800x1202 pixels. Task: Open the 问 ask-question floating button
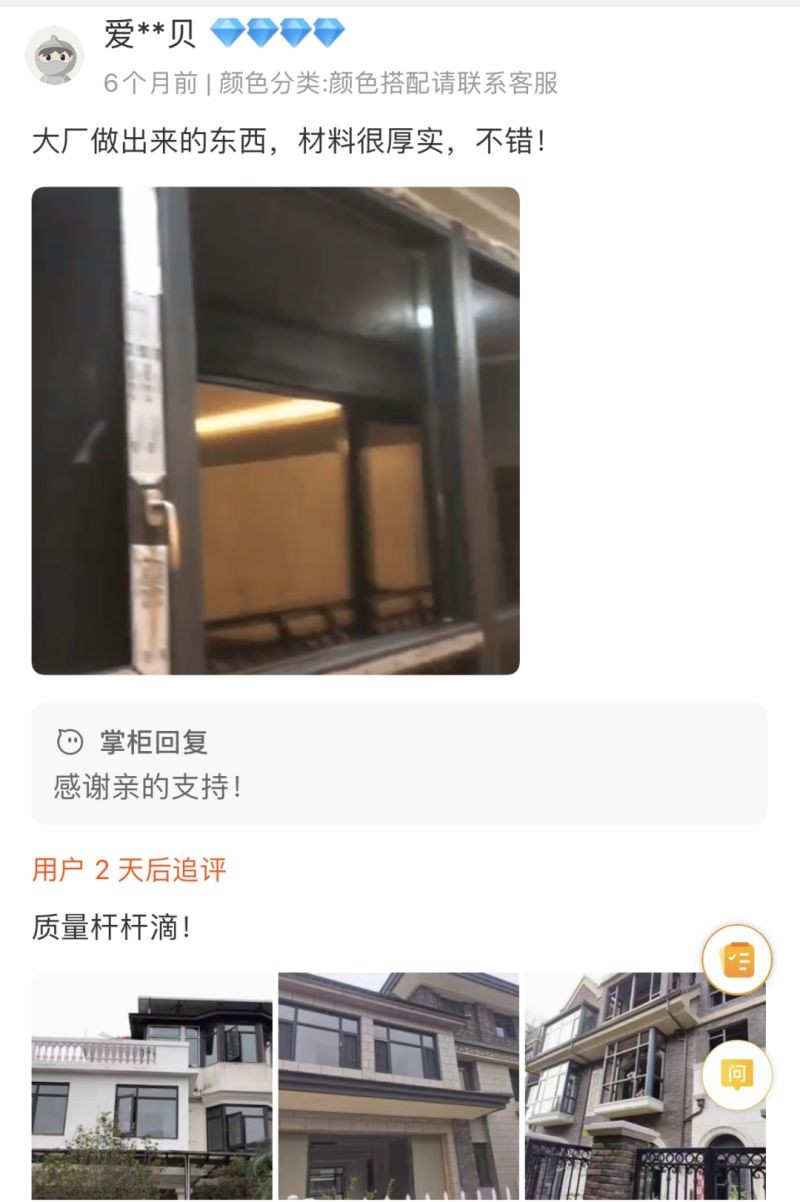(x=737, y=1075)
